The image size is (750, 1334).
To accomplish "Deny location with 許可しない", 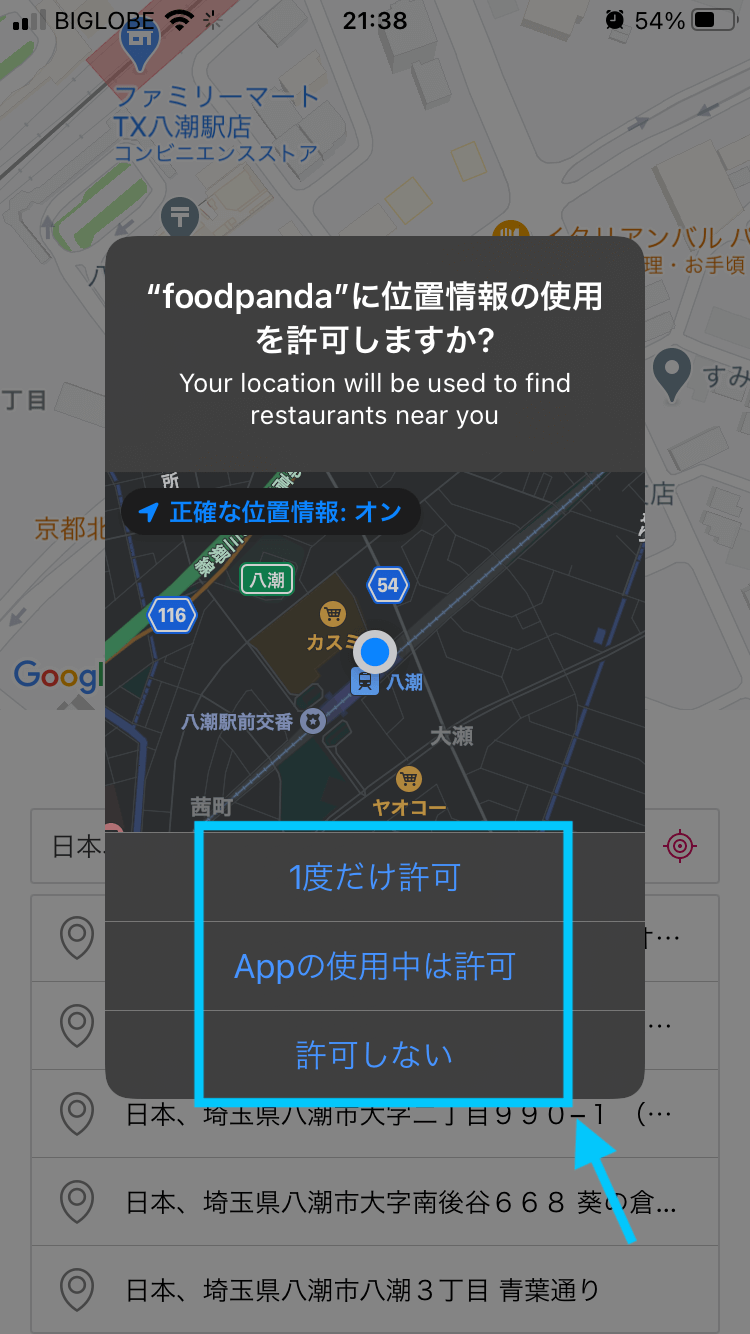I will coord(375,1054).
